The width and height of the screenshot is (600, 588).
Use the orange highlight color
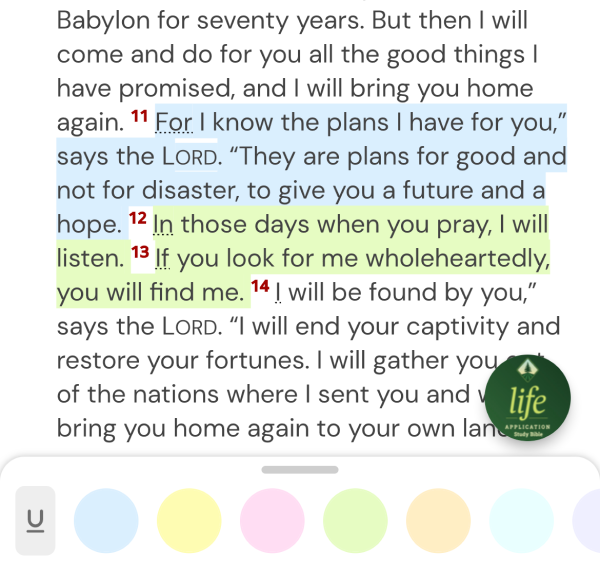439,521
